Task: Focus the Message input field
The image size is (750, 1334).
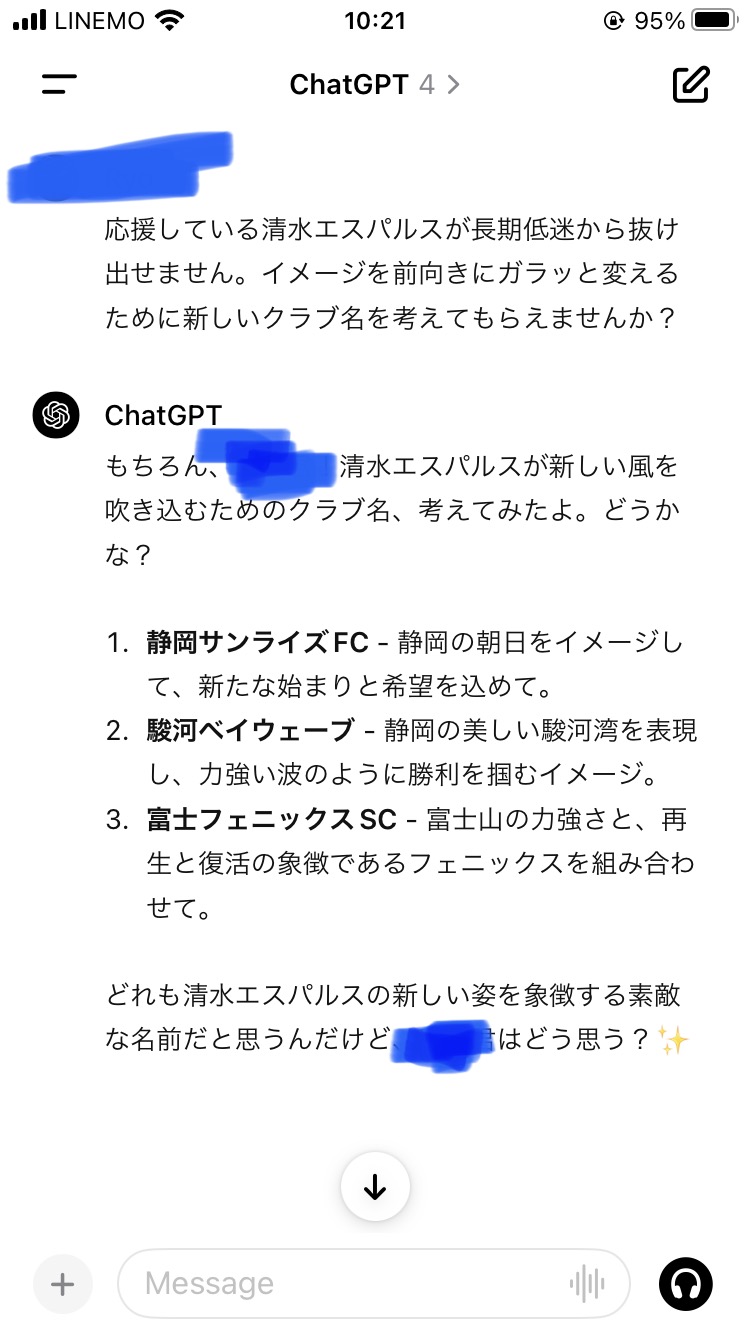Action: click(x=350, y=1283)
